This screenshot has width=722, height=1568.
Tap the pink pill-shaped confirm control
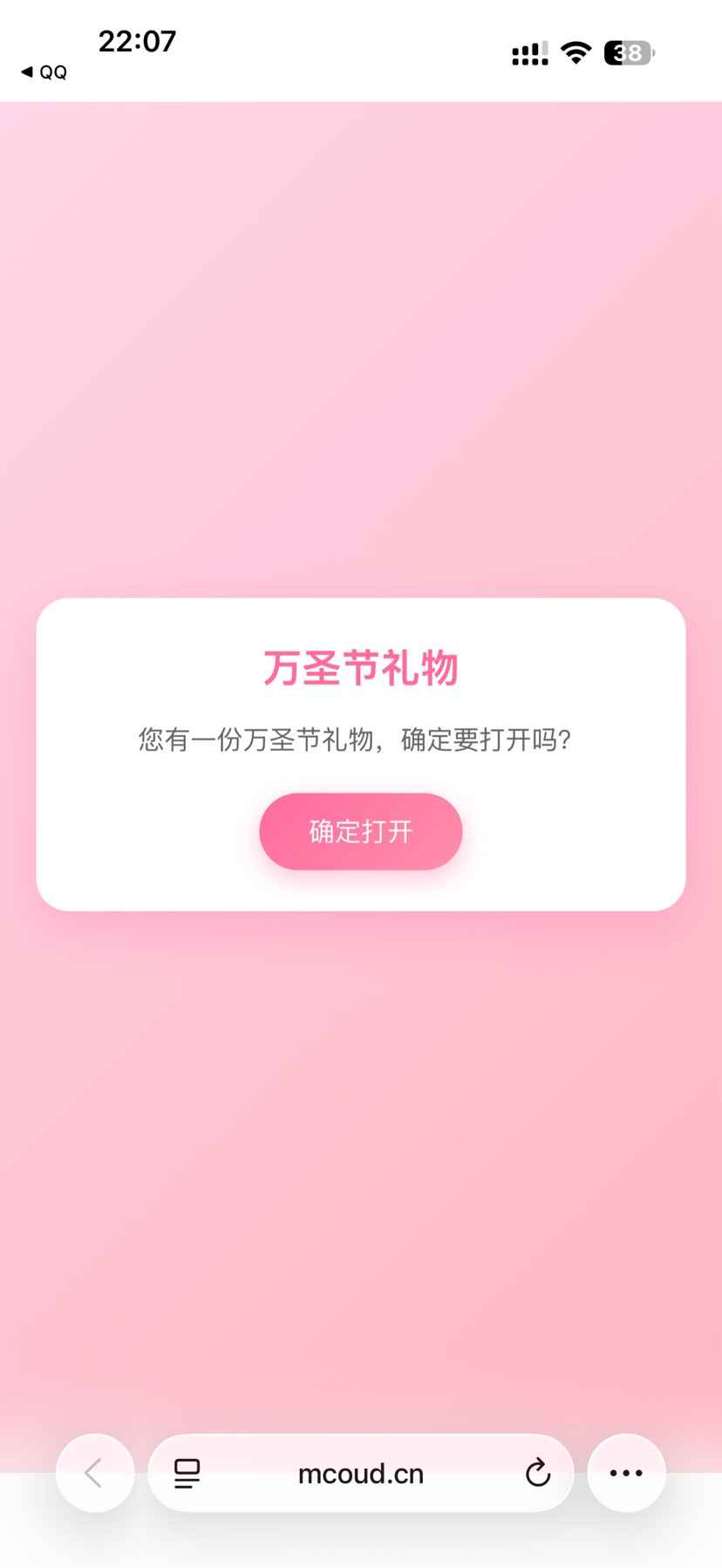360,831
